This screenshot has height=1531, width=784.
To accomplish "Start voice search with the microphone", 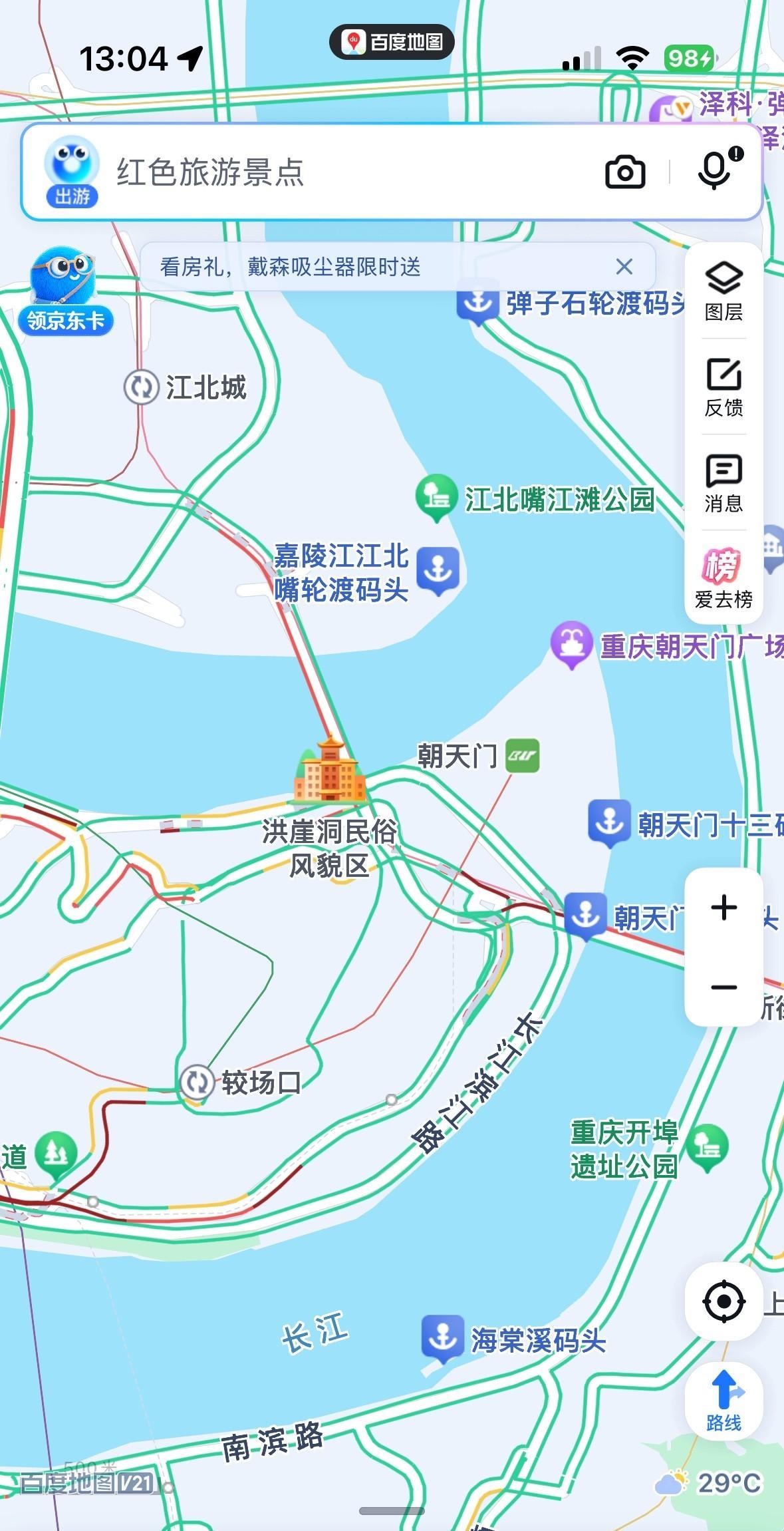I will (715, 171).
